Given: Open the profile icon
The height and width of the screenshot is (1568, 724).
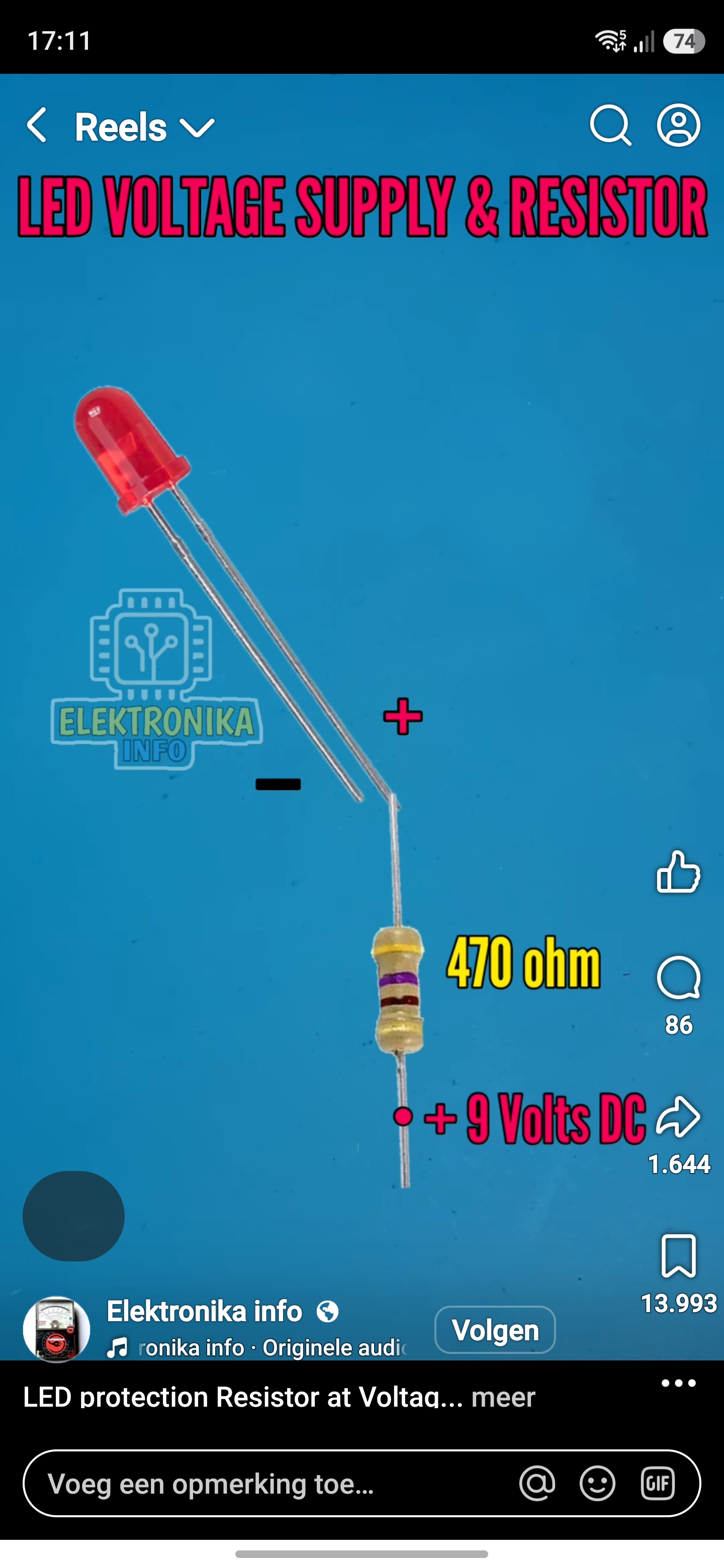Looking at the screenshot, I should [678, 126].
